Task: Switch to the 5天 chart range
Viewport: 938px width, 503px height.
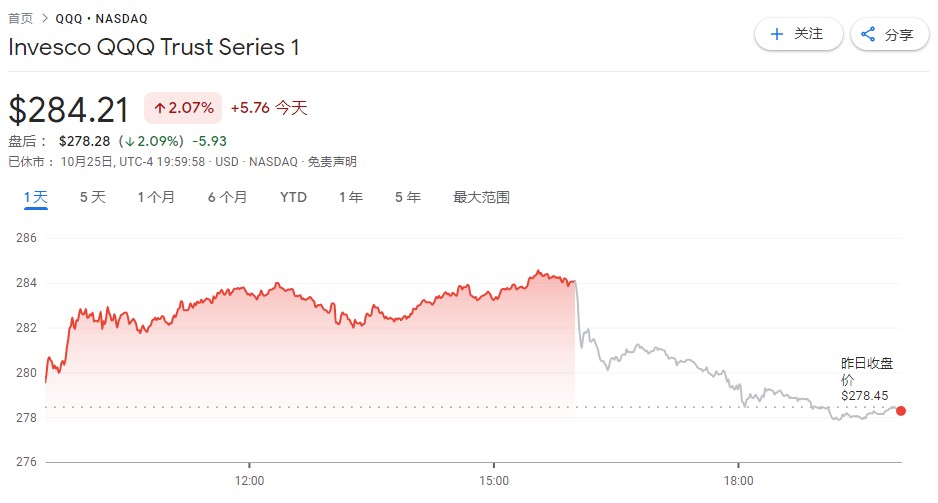Action: 93,197
